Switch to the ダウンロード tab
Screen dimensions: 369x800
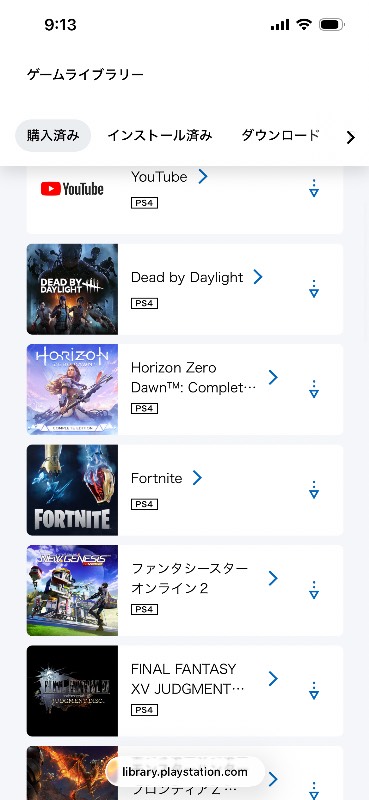tap(280, 136)
